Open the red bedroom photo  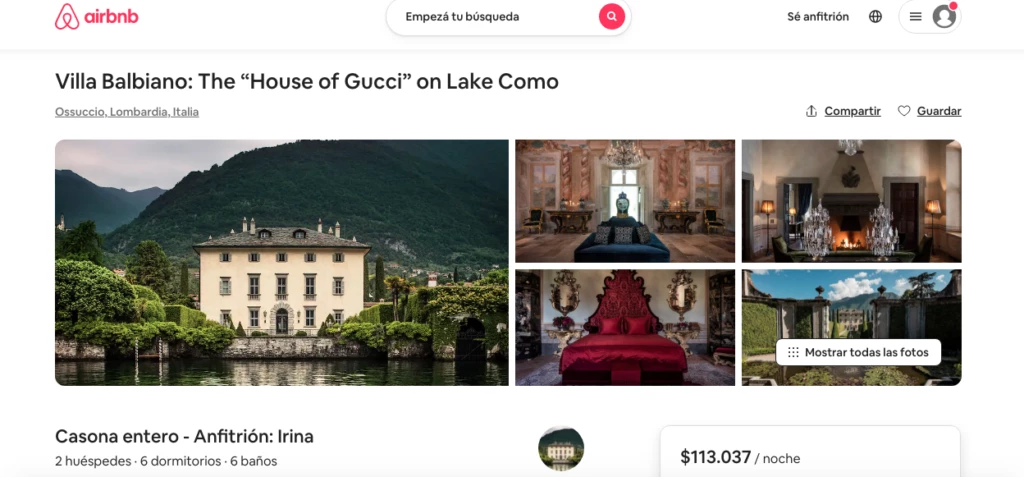624,327
